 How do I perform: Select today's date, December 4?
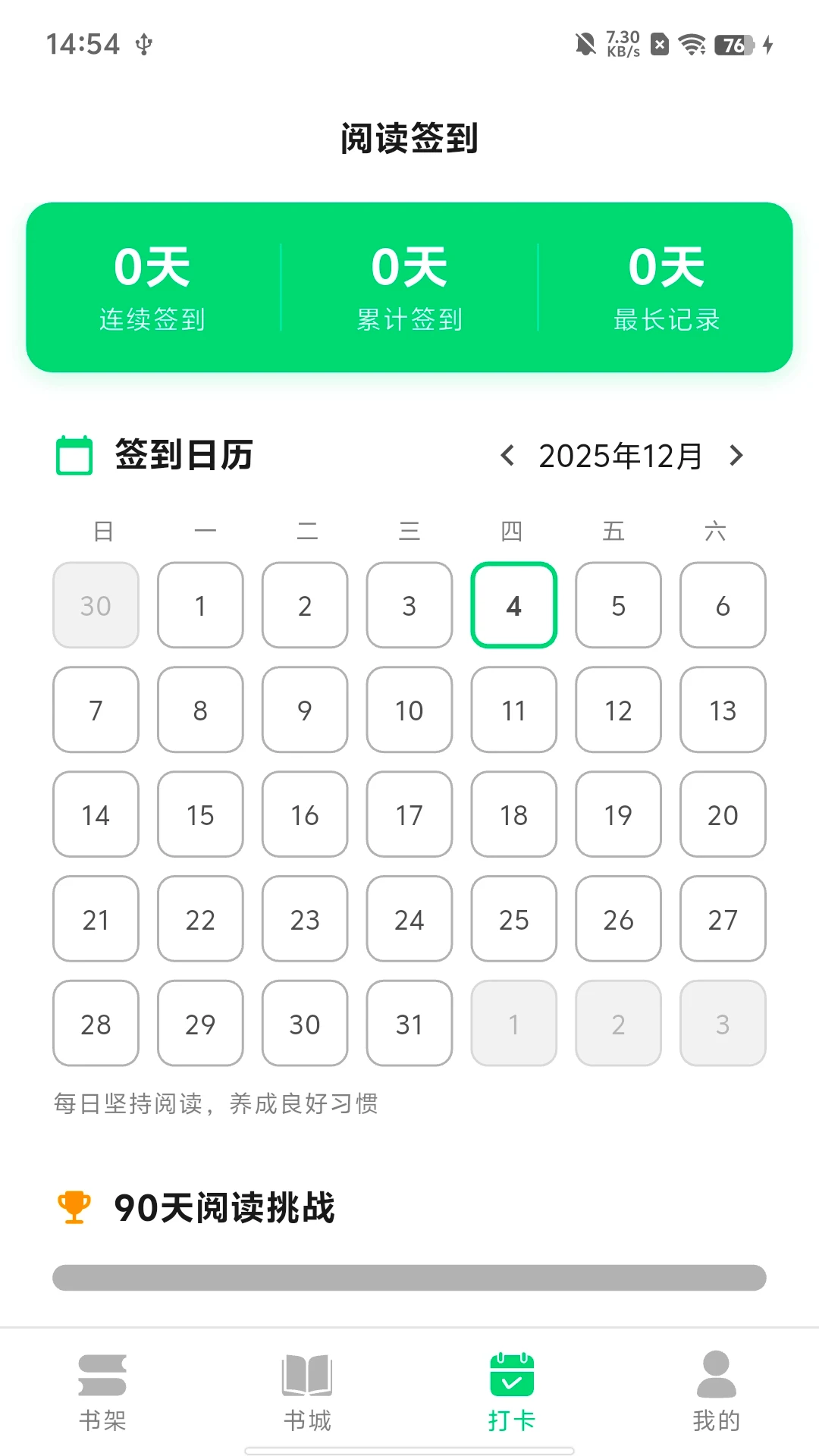[x=513, y=605]
